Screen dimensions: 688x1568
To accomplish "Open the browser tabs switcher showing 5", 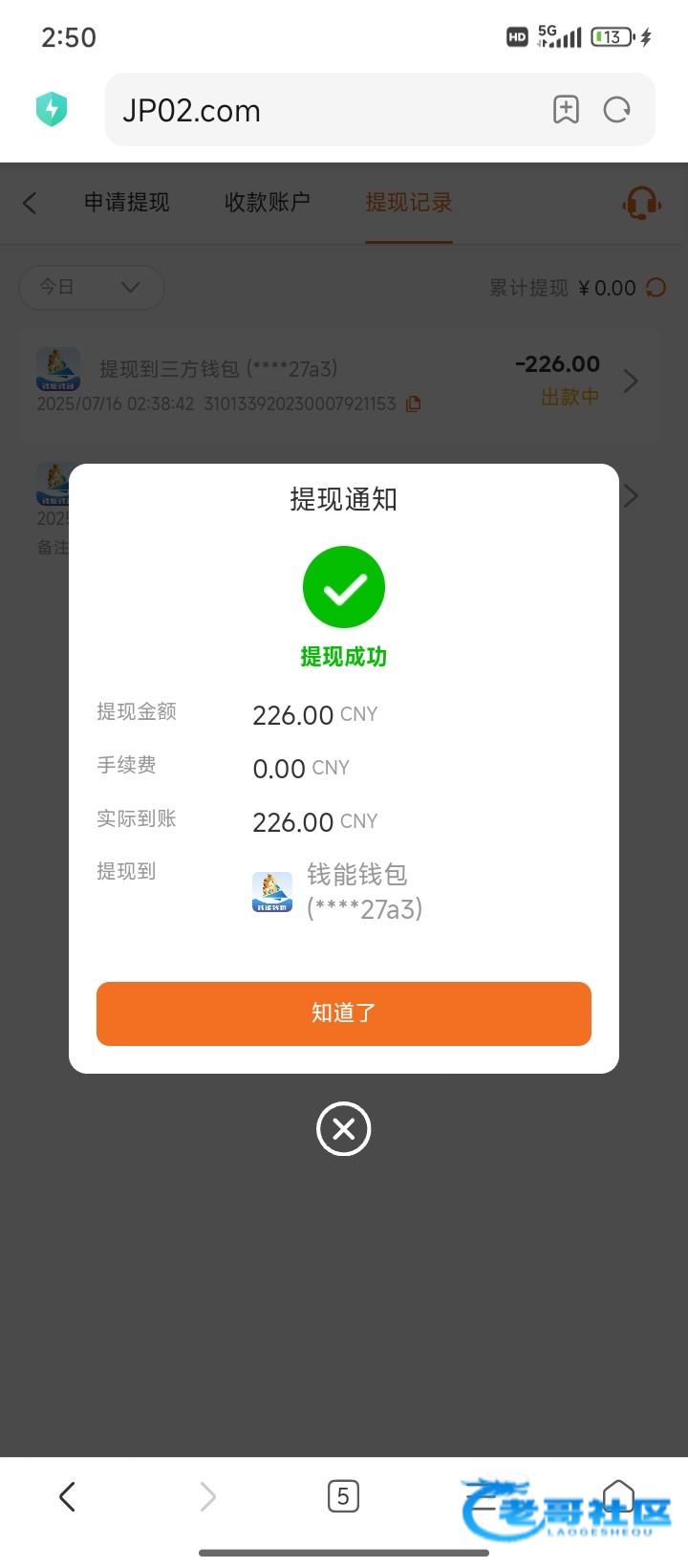I will pyautogui.click(x=343, y=1496).
